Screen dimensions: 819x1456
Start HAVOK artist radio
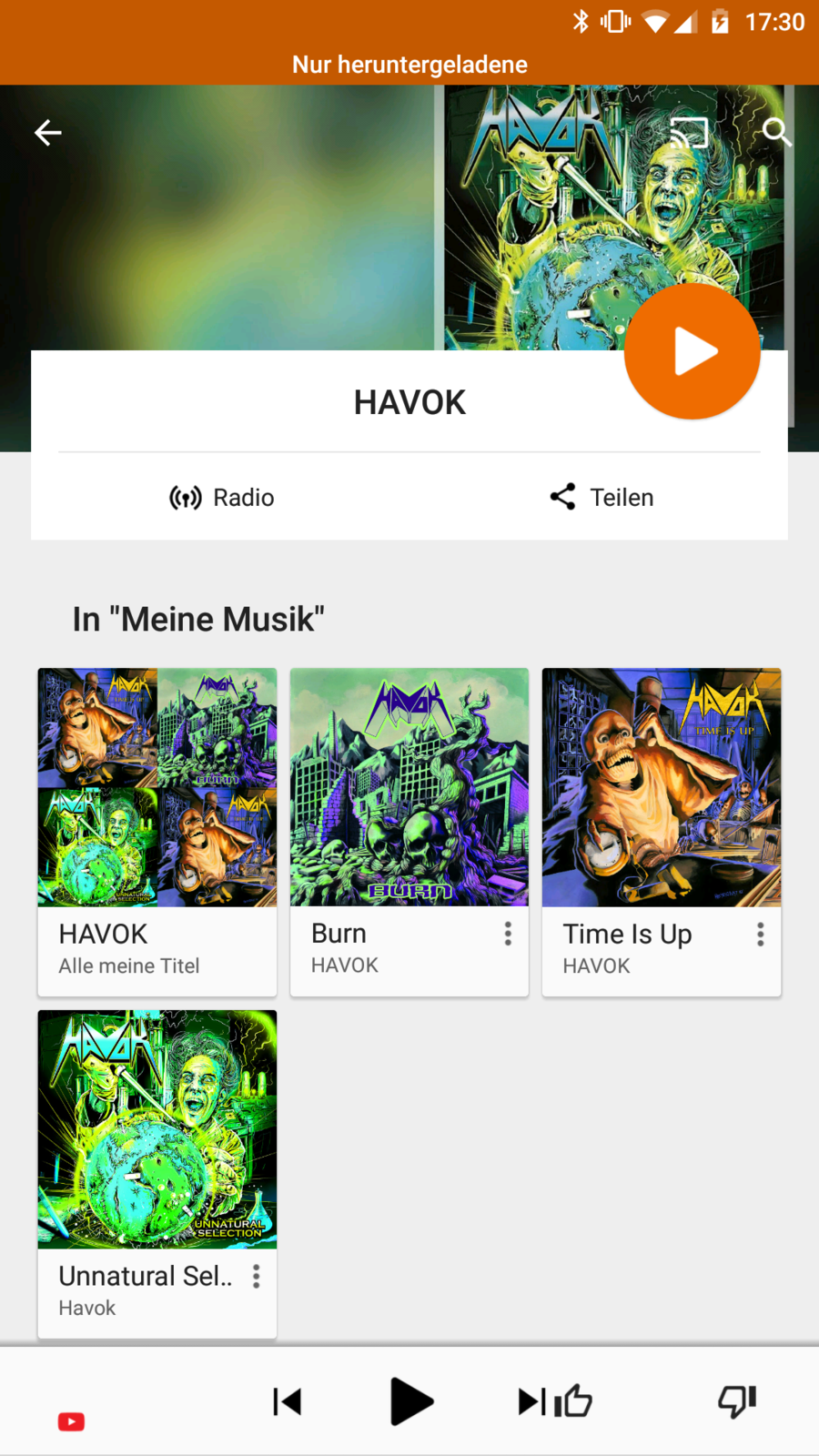tap(222, 497)
